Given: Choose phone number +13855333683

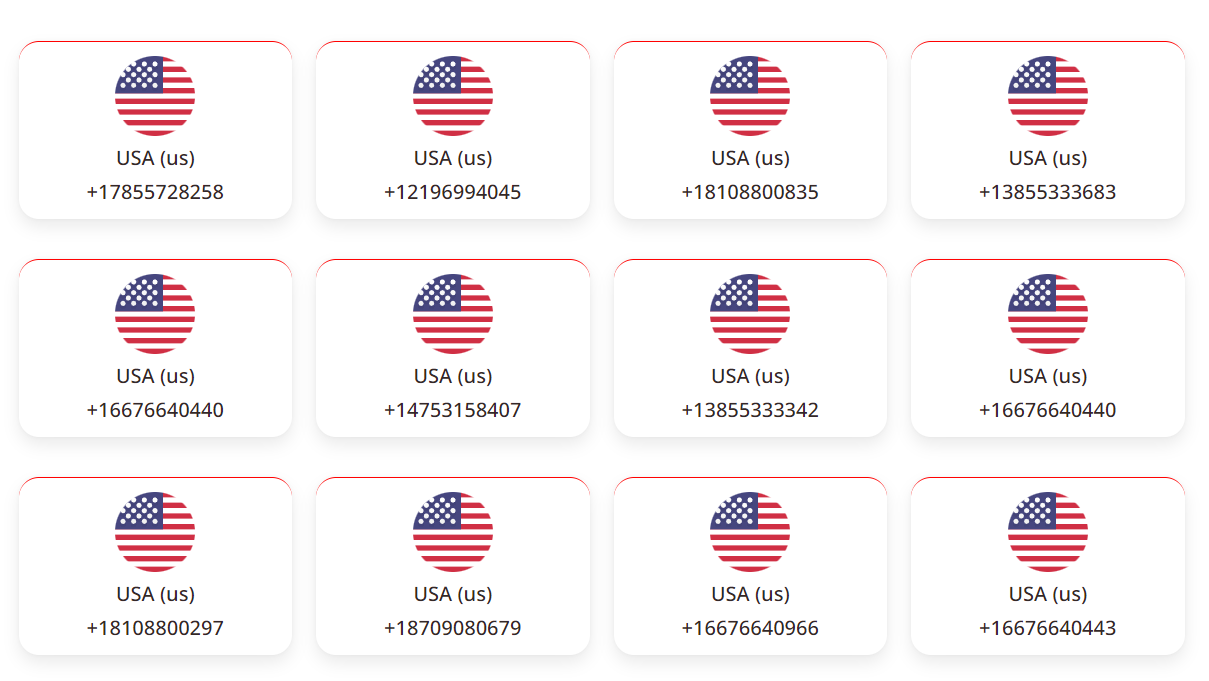Looking at the screenshot, I should point(1047,130).
